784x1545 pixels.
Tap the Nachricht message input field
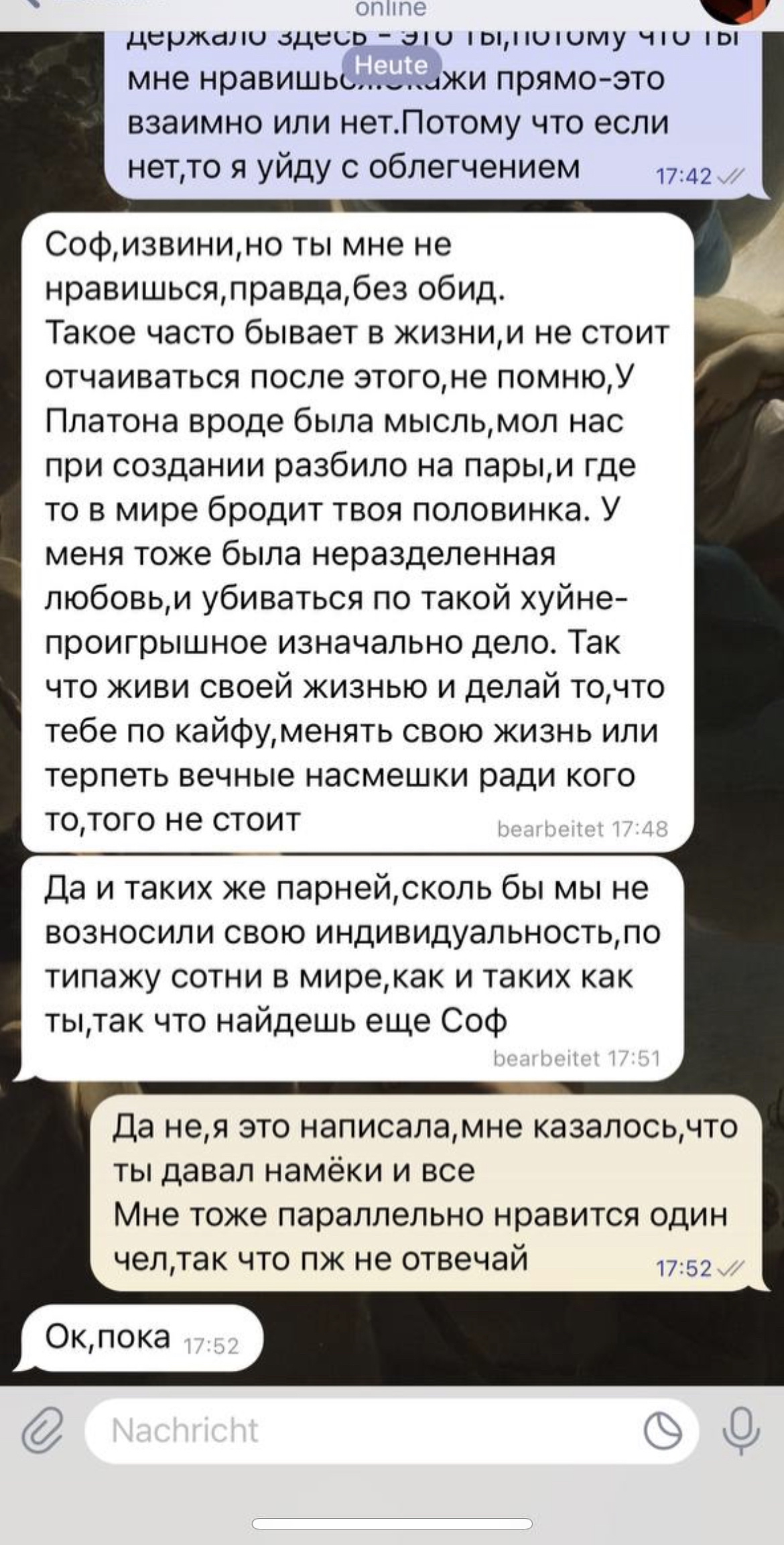(362, 1430)
